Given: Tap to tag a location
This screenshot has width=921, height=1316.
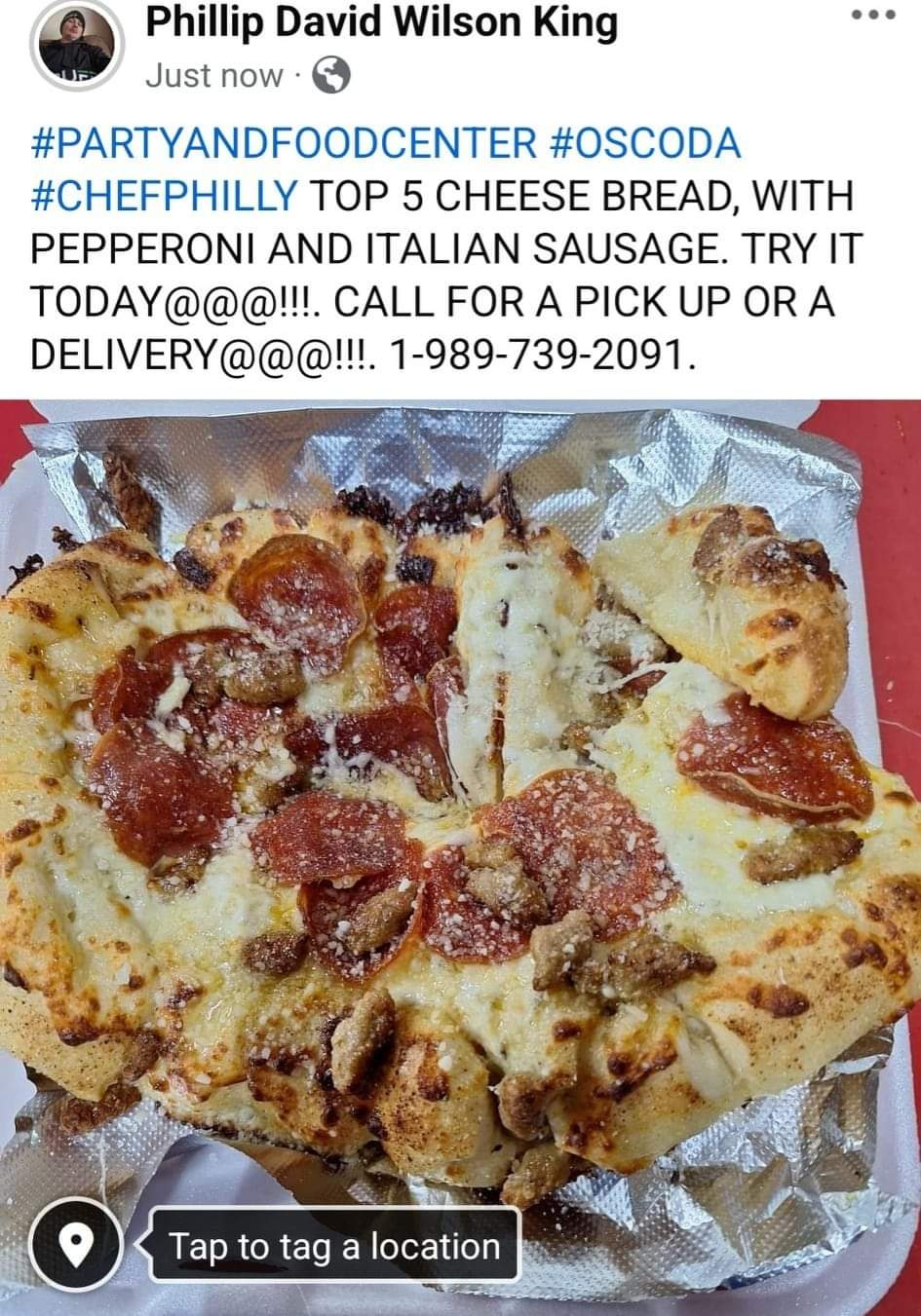Looking at the screenshot, I should click(334, 1246).
